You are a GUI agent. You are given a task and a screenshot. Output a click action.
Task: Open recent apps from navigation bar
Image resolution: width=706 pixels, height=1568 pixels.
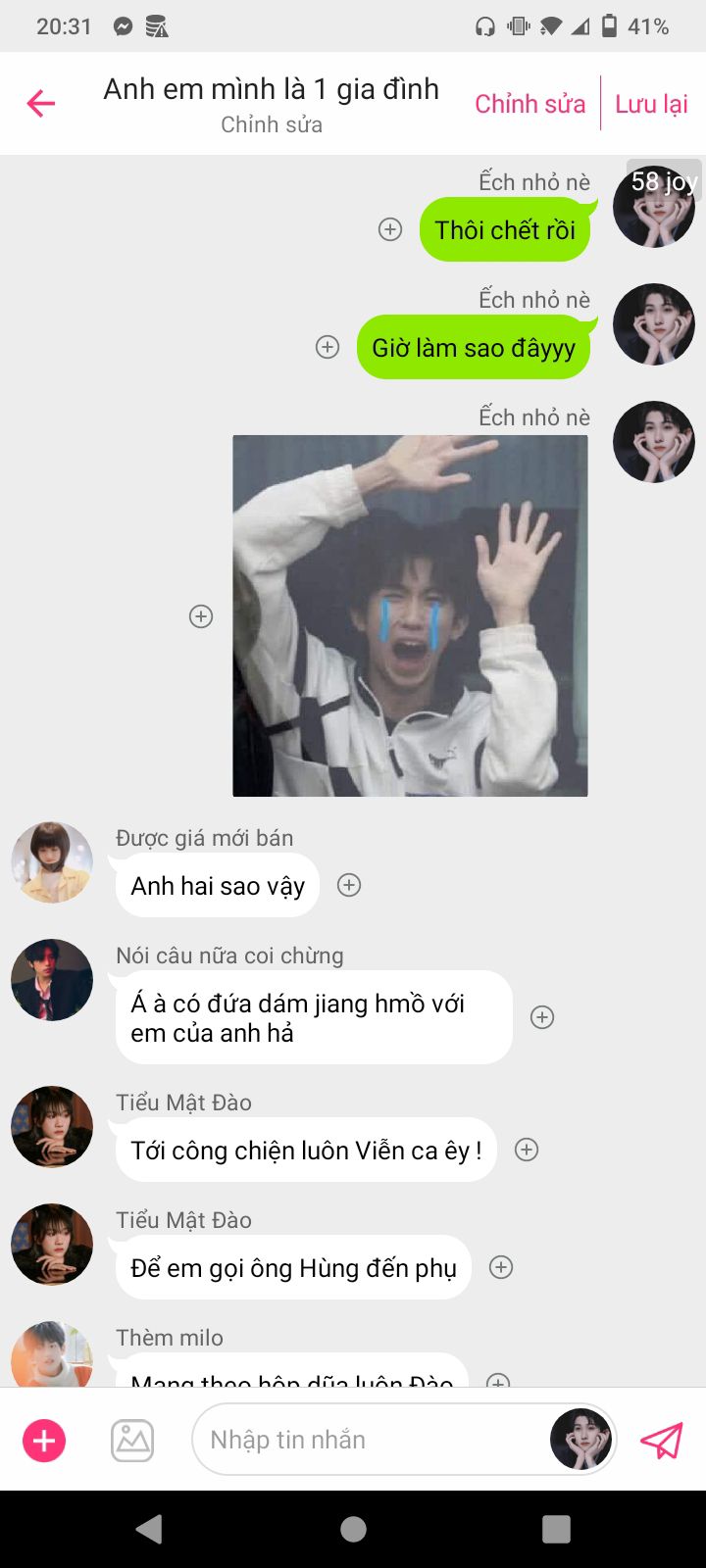tap(556, 1529)
